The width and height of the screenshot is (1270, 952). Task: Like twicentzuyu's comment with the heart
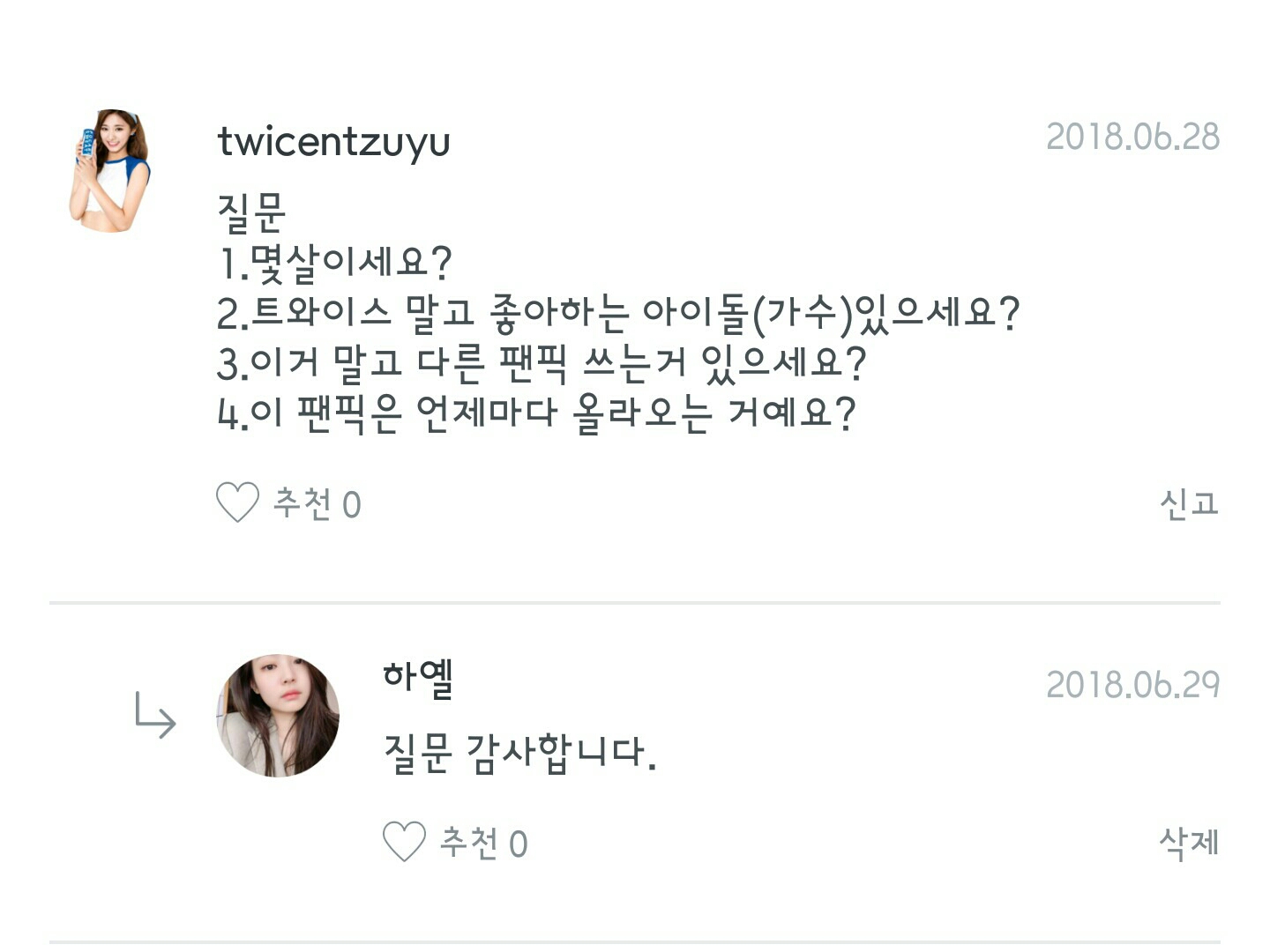(237, 502)
